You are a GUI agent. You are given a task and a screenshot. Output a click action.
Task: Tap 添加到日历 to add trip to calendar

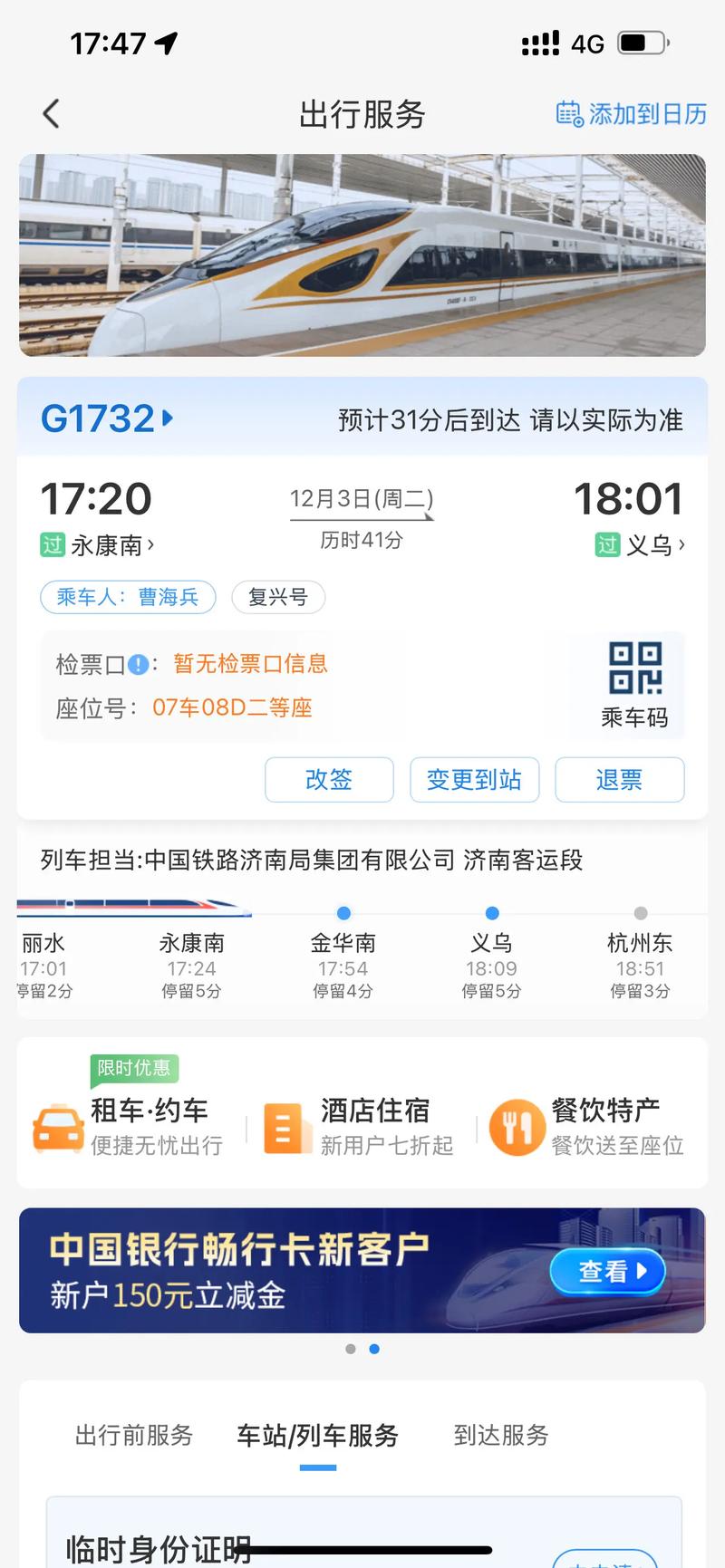(631, 114)
